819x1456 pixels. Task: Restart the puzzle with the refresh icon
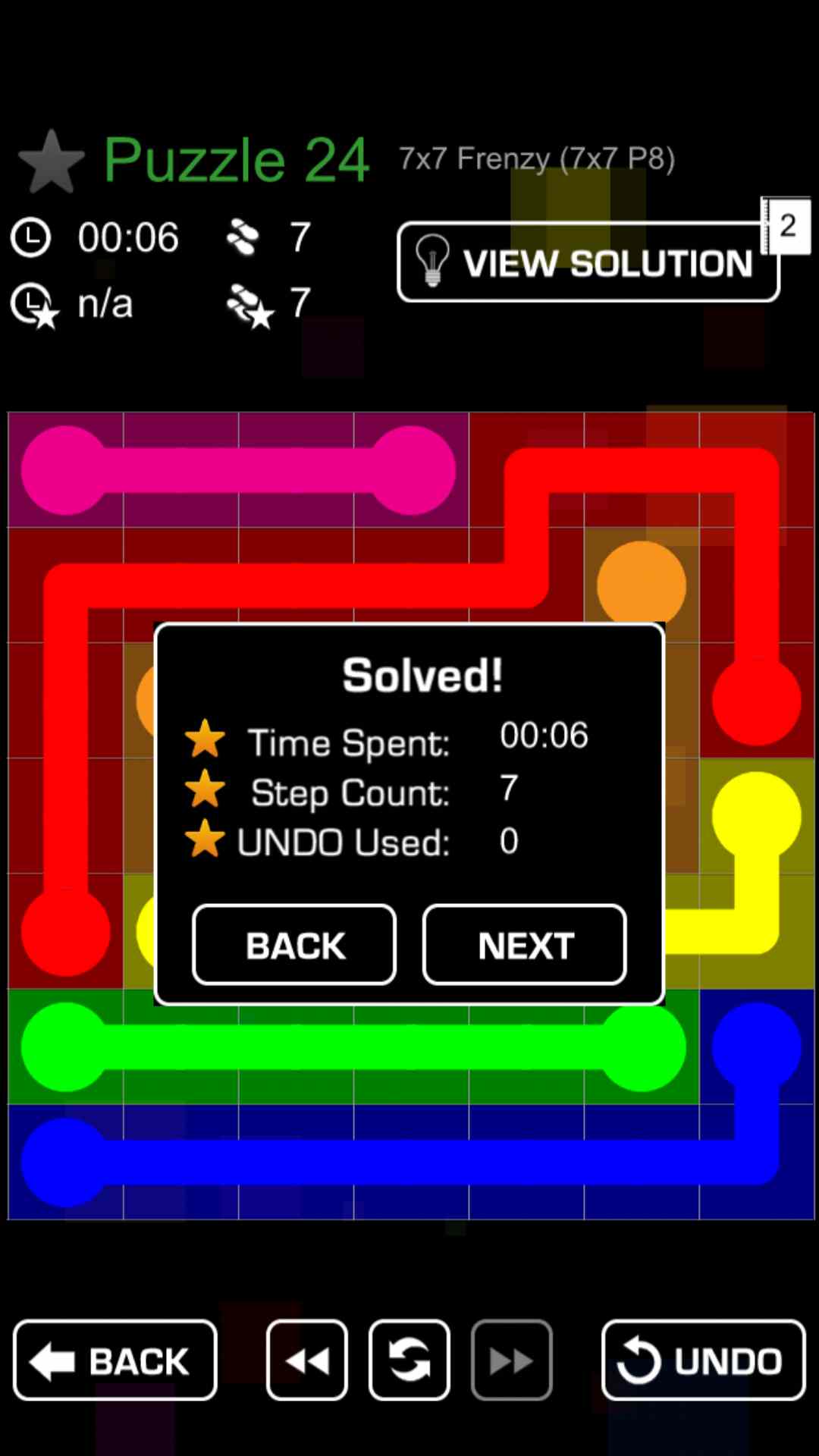click(x=409, y=1360)
